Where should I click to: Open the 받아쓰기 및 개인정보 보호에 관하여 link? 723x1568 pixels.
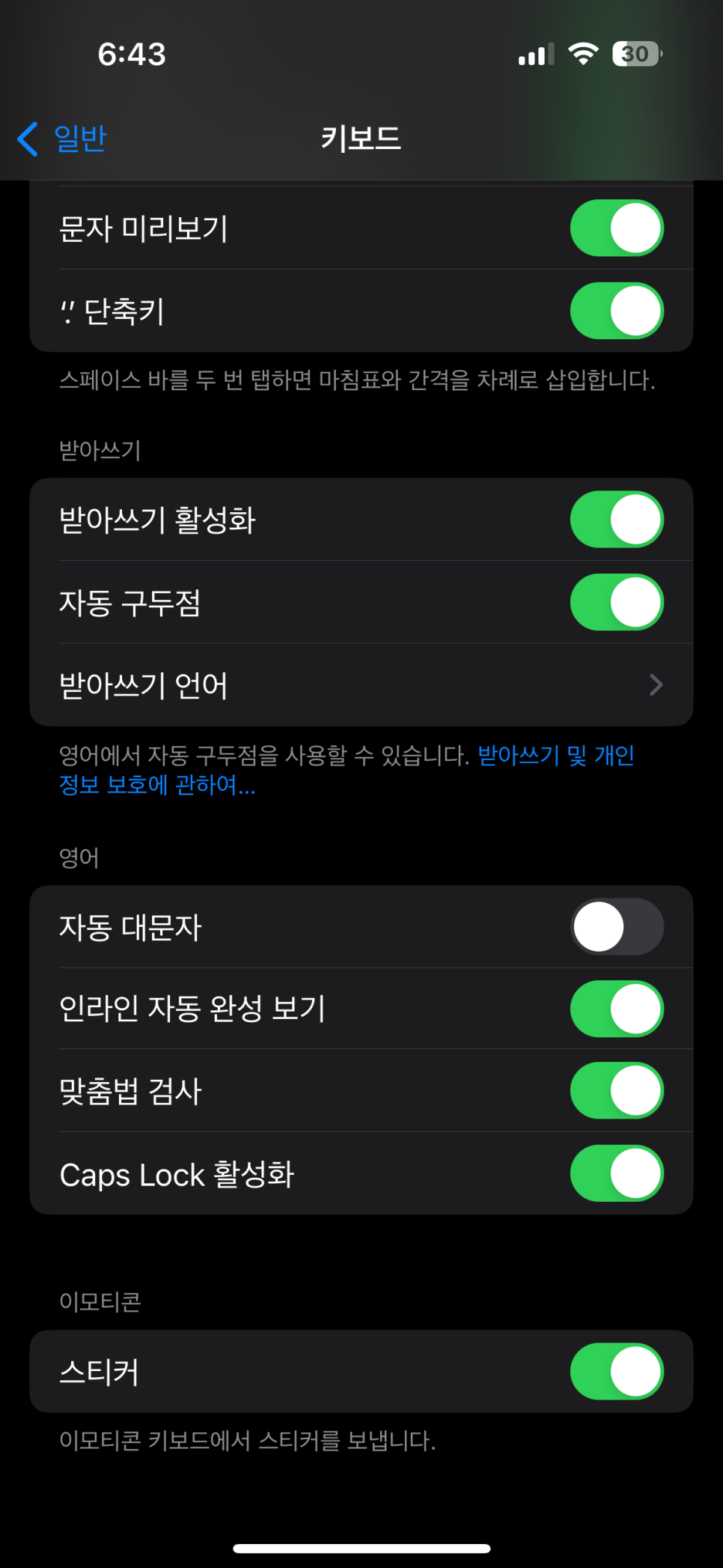point(347,770)
